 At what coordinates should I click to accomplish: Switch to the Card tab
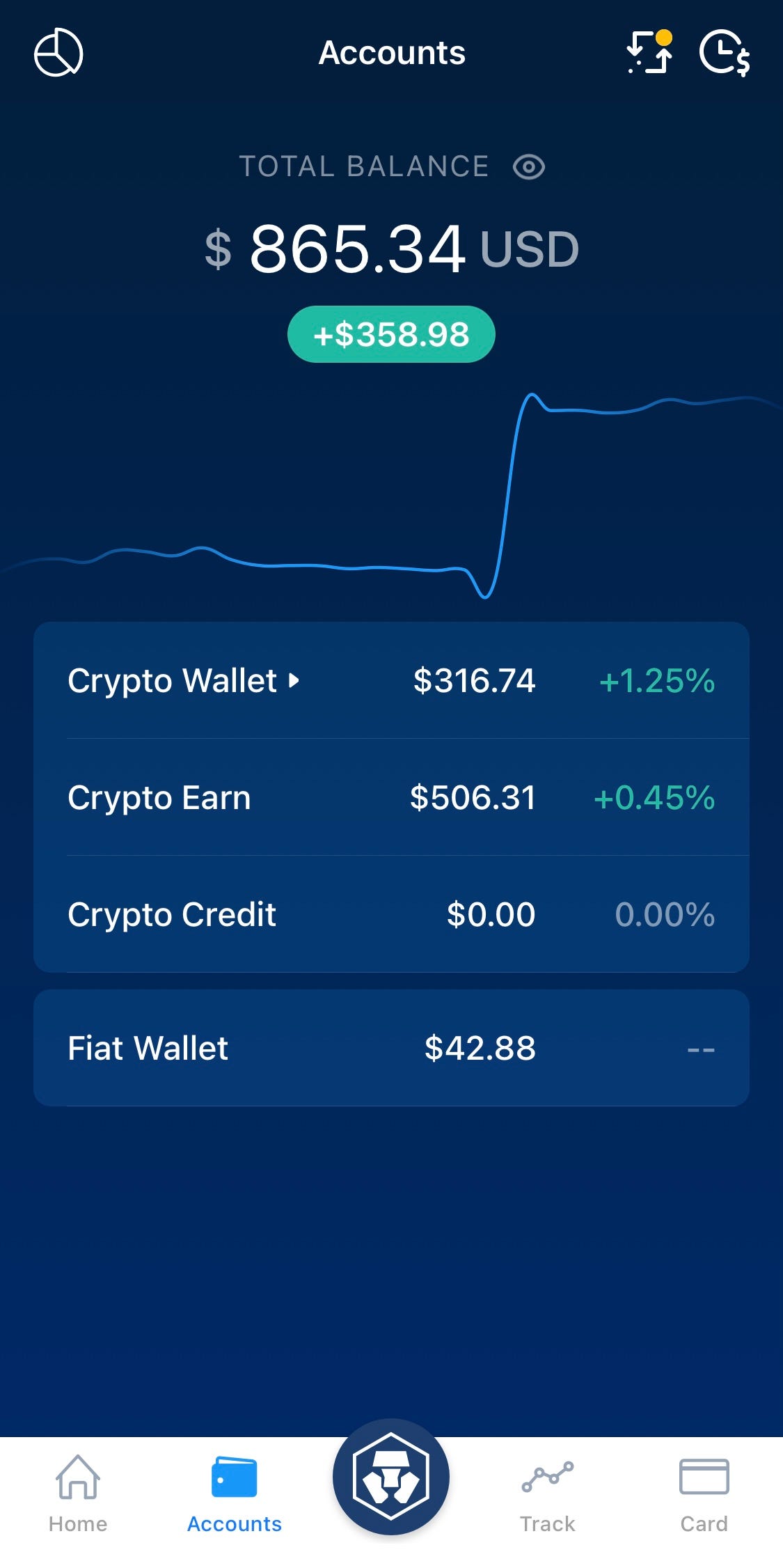704,1493
